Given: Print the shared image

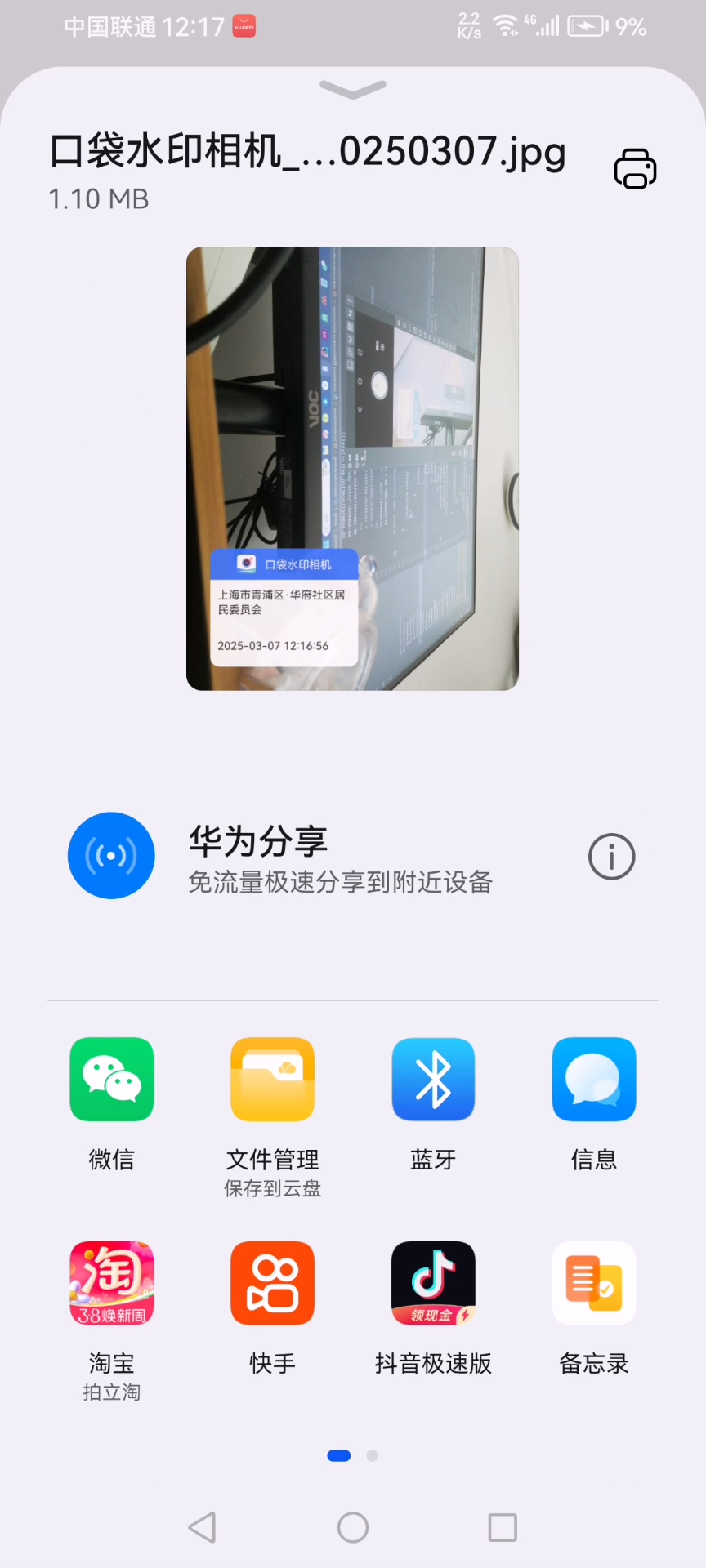Looking at the screenshot, I should [635, 169].
